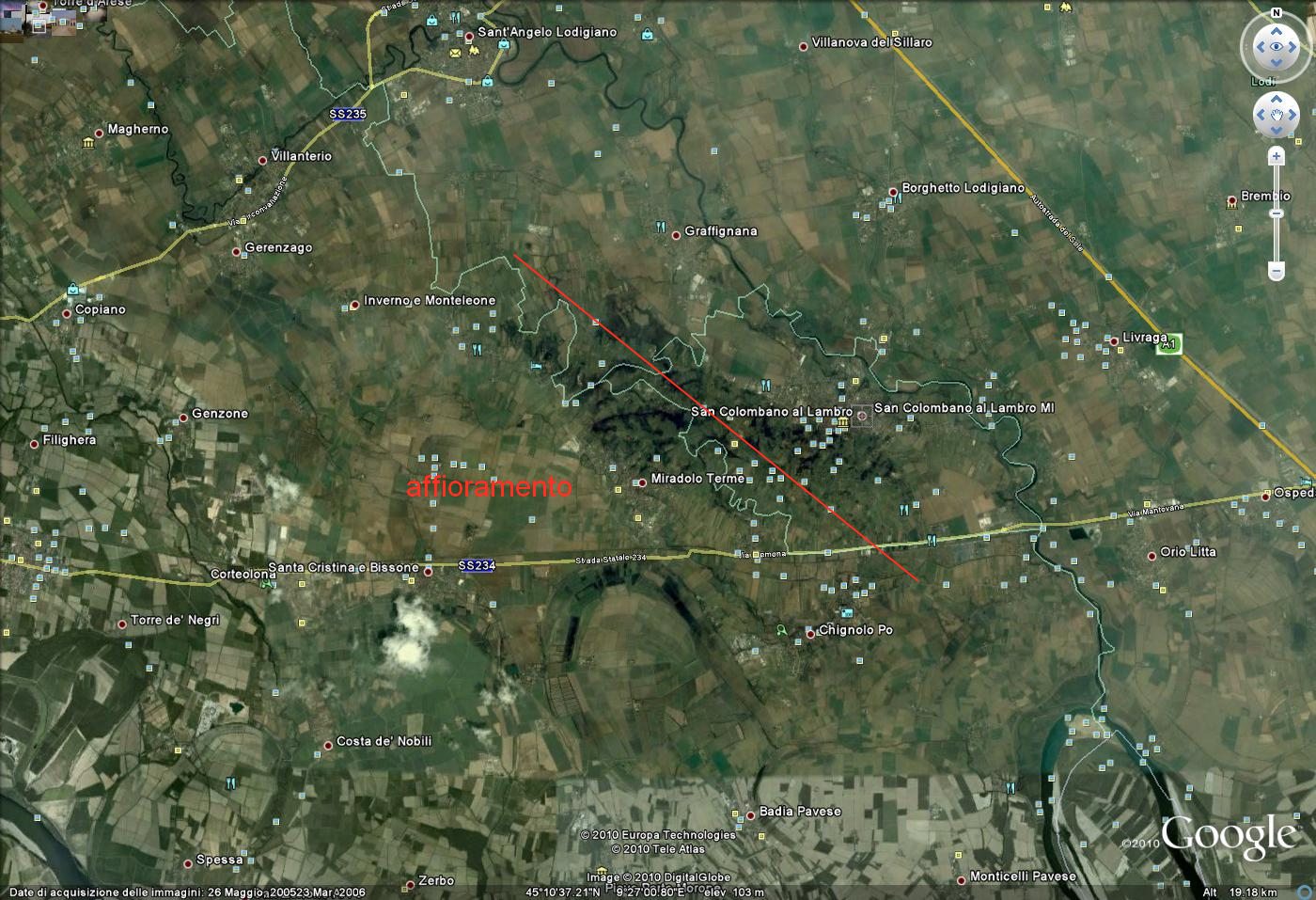This screenshot has height=900, width=1316.
Task: Select the Livraga placemark
Action: [1115, 341]
